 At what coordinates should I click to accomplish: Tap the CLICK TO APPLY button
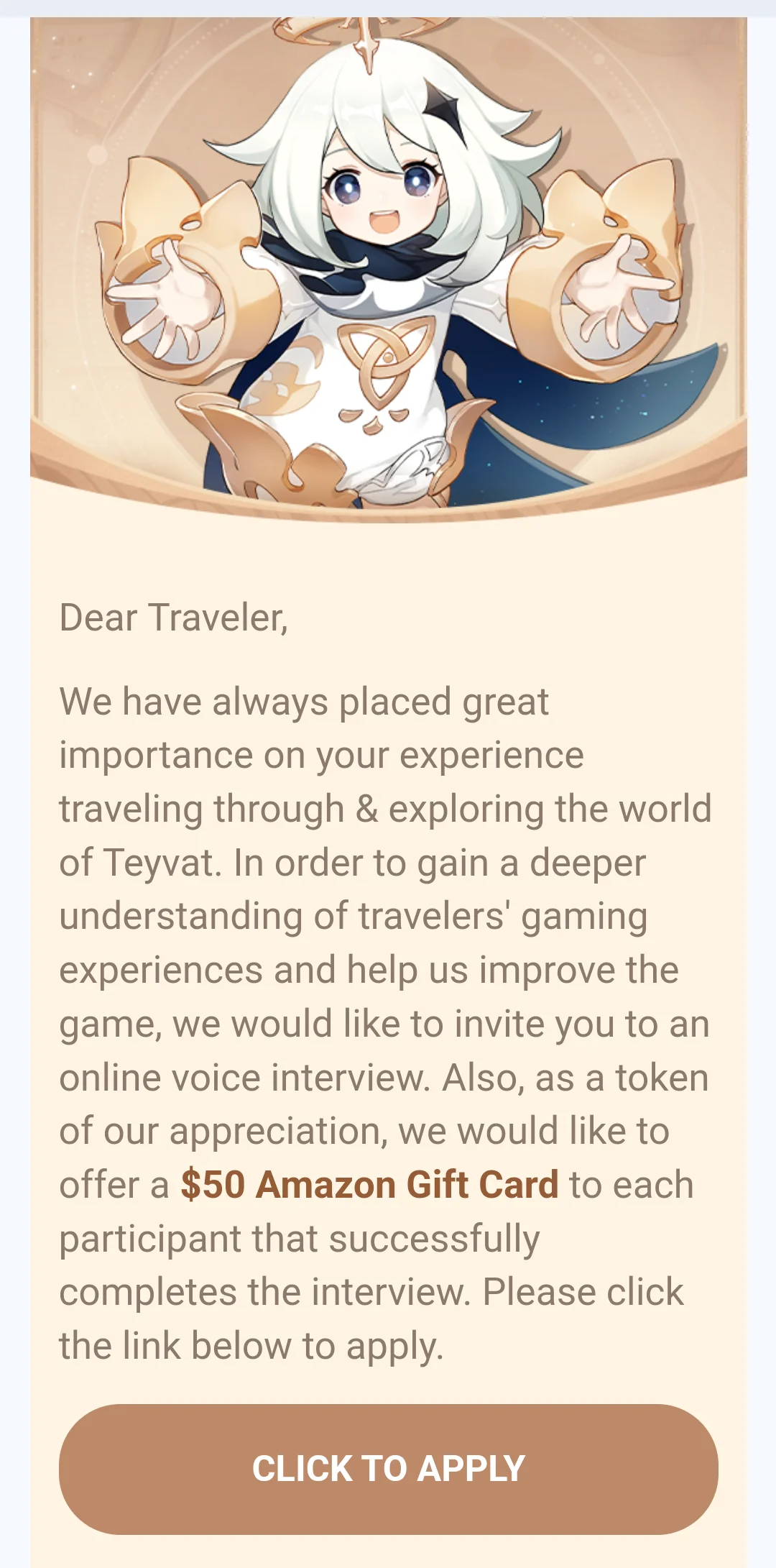[388, 1469]
